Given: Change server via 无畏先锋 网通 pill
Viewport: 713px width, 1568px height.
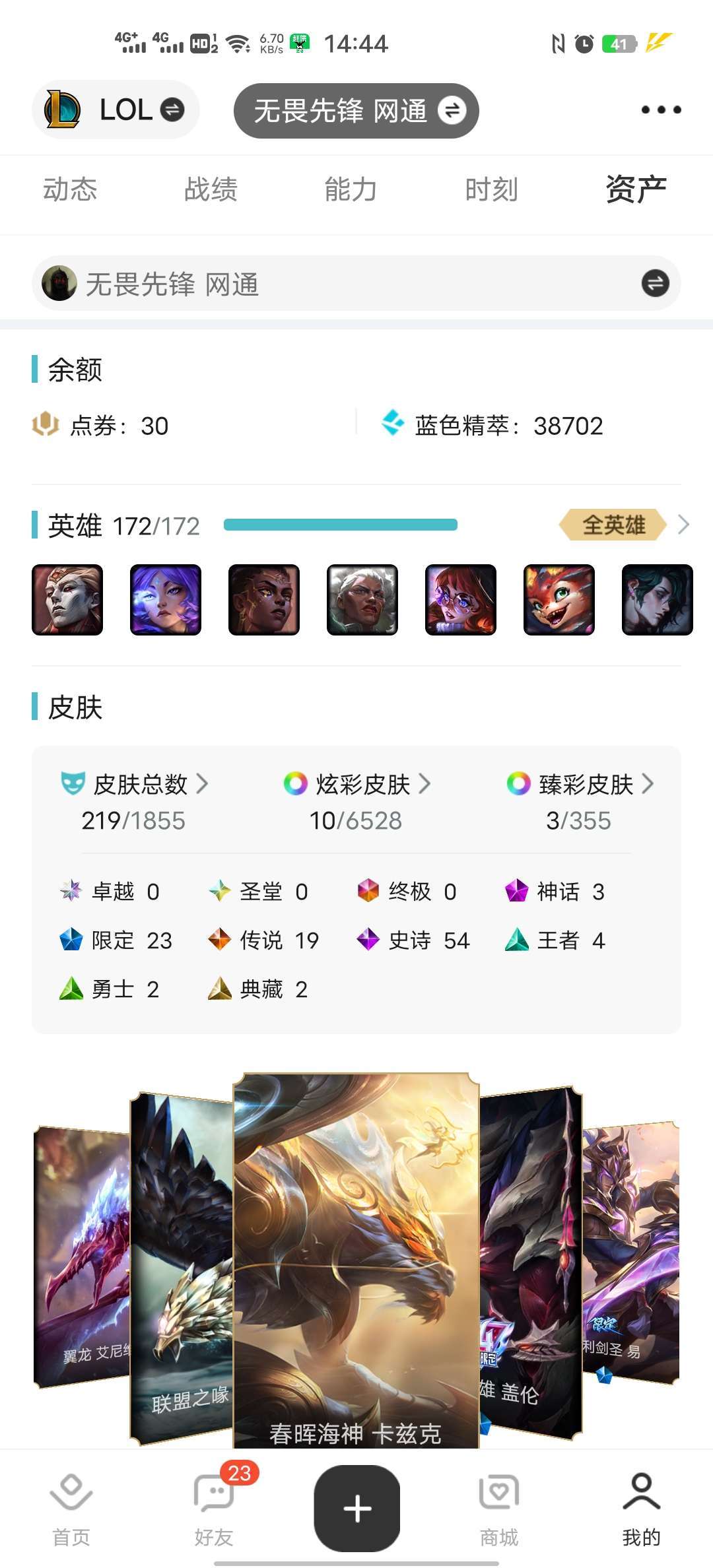Looking at the screenshot, I should [356, 111].
